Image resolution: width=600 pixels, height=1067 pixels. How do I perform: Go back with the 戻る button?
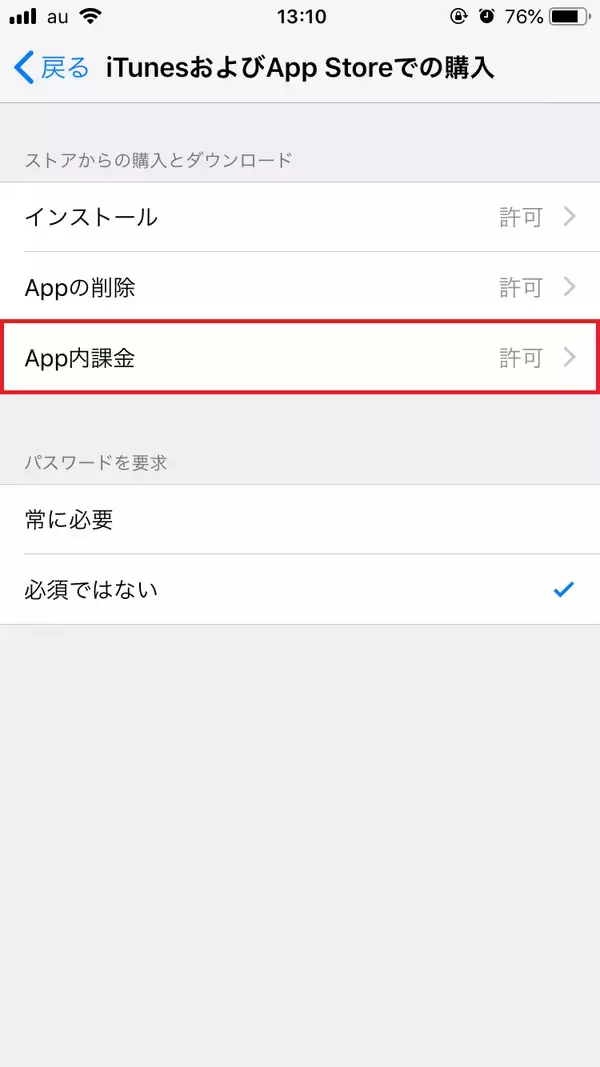click(x=52, y=68)
